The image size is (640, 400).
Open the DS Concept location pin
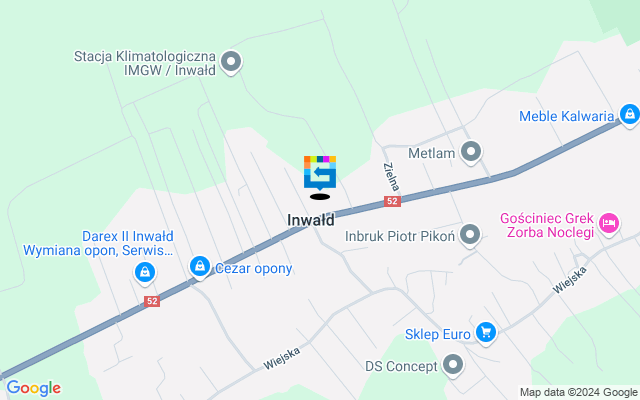coord(454,366)
